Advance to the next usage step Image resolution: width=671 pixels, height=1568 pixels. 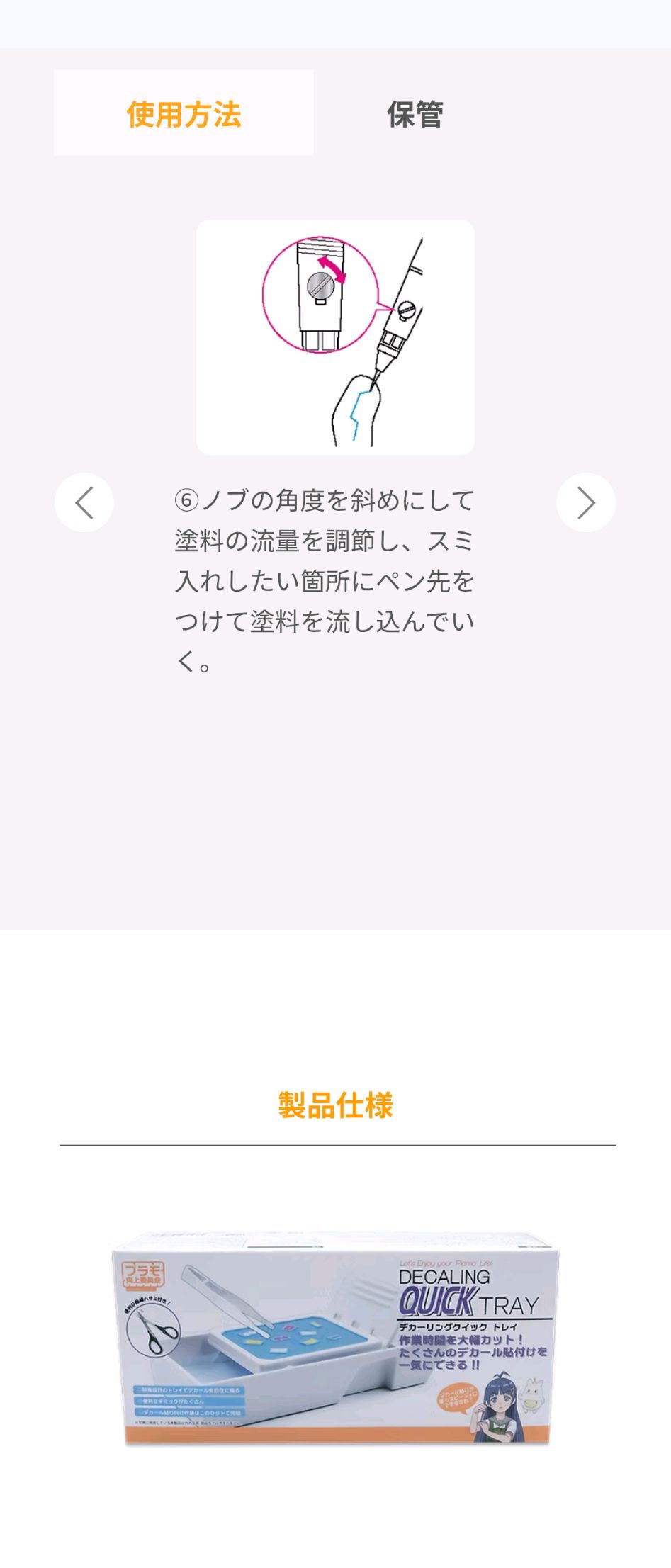[585, 502]
